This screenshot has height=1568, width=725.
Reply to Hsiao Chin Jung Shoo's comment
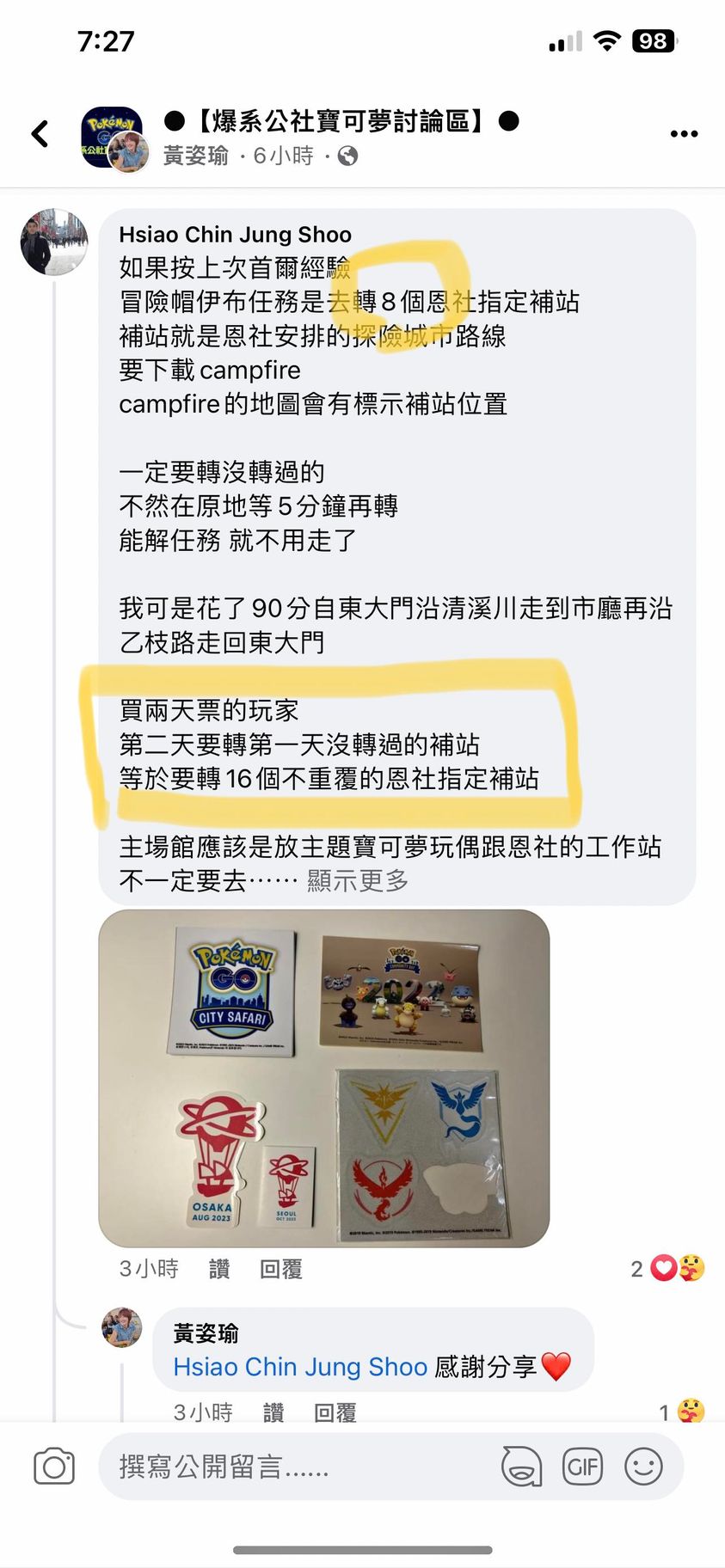pyautogui.click(x=281, y=1269)
